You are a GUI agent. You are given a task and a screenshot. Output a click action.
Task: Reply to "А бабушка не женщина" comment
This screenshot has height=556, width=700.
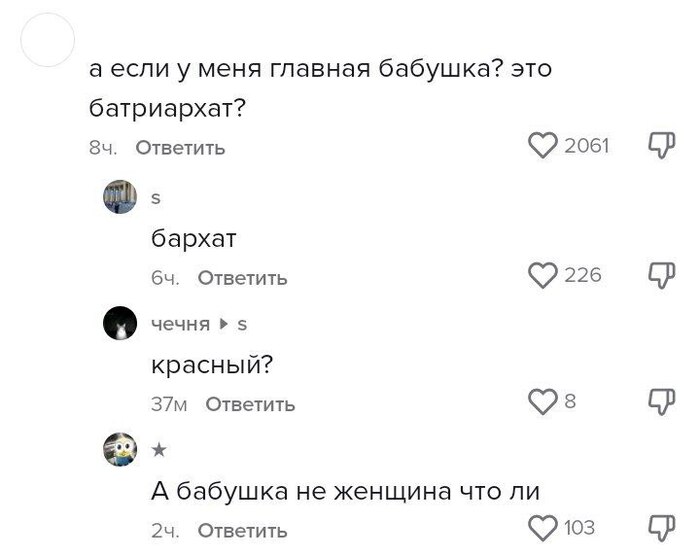click(x=242, y=530)
